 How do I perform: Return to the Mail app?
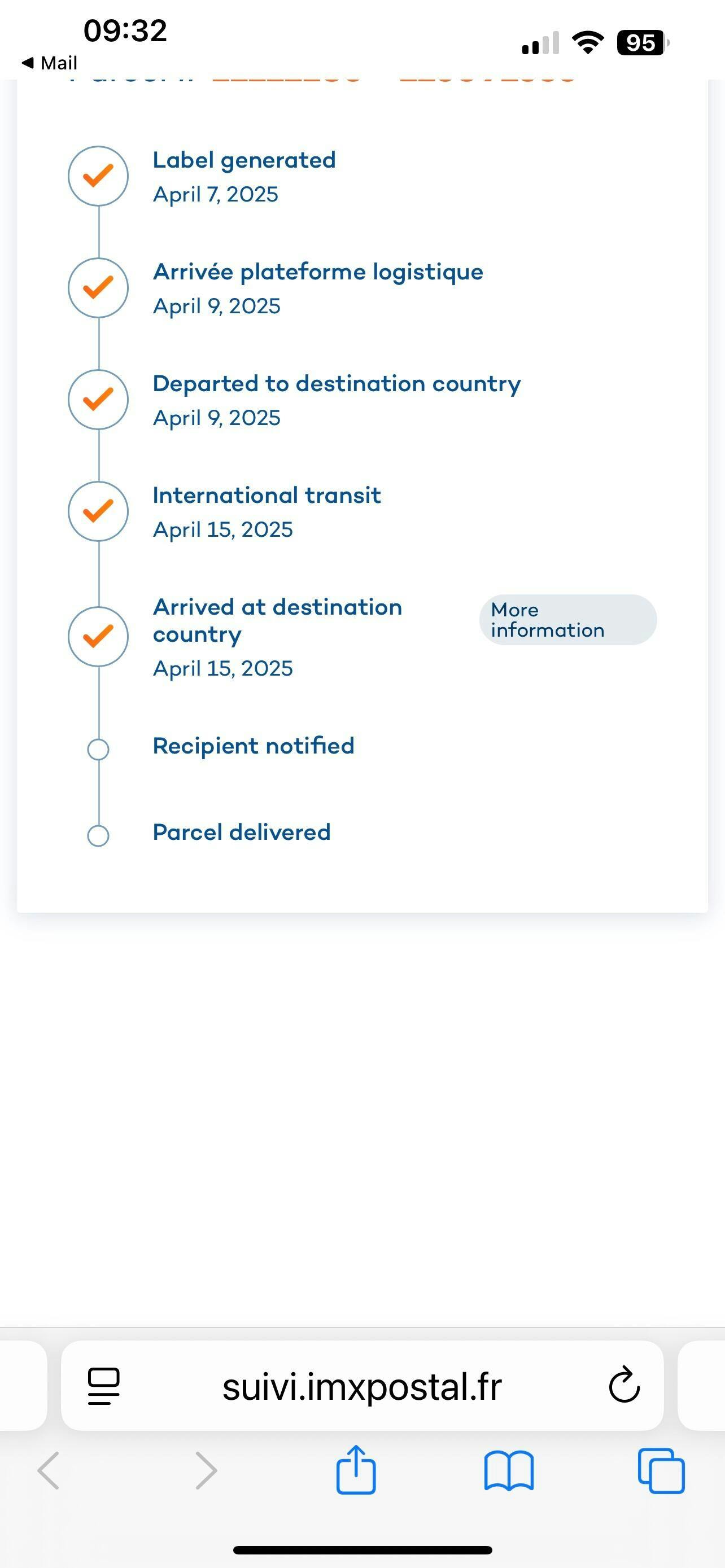click(x=50, y=63)
